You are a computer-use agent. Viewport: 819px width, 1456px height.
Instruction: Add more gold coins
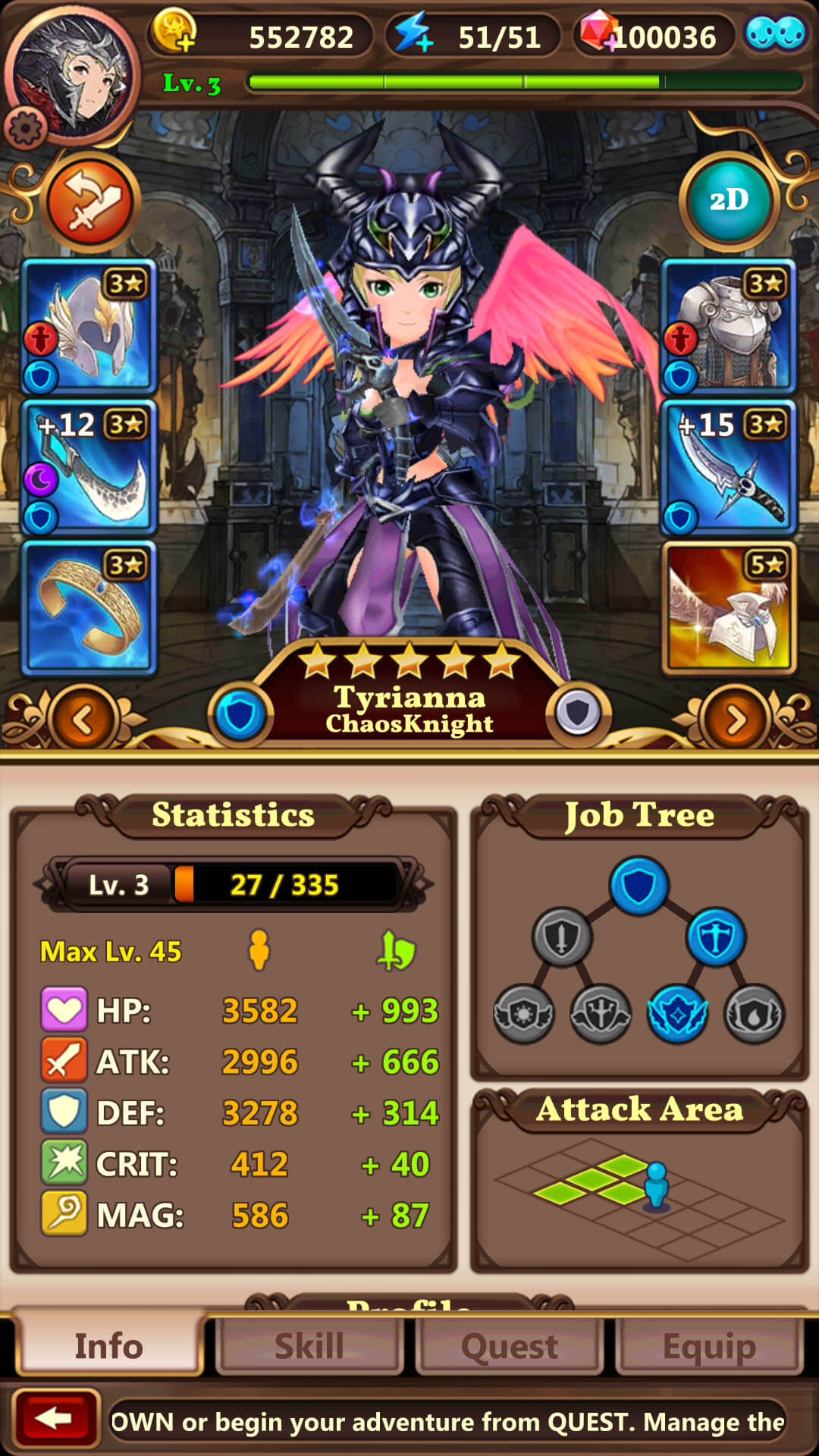[175, 32]
